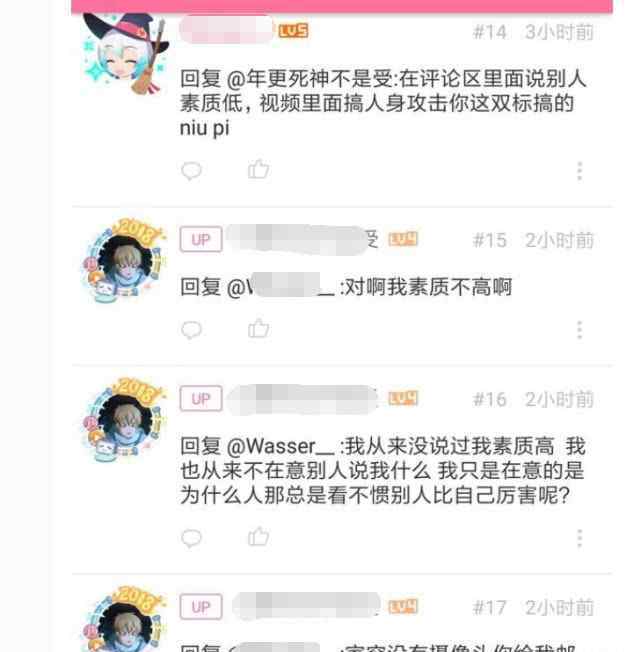The image size is (640, 652).
Task: Like comment #16
Action: tap(259, 537)
